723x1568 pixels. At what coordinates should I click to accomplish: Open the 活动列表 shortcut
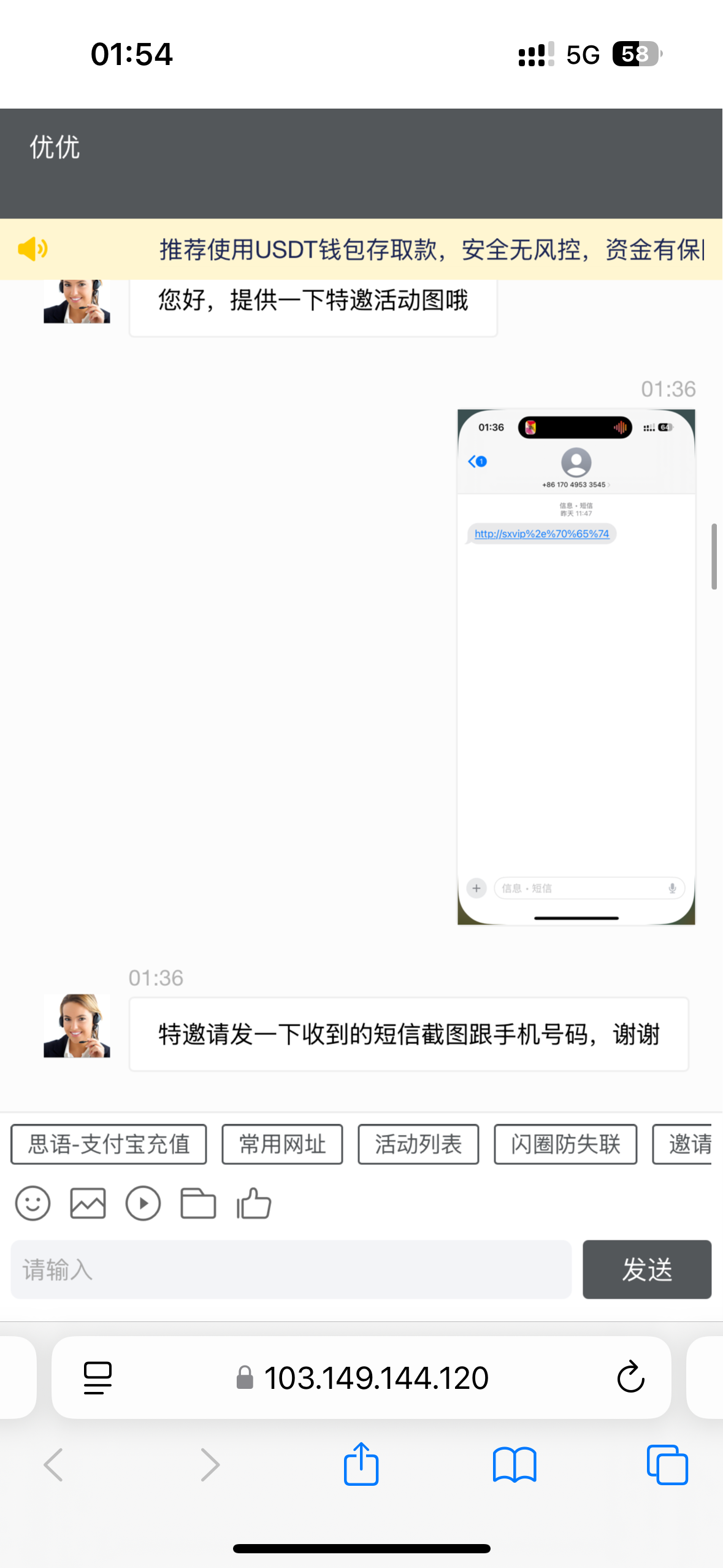point(418,1144)
